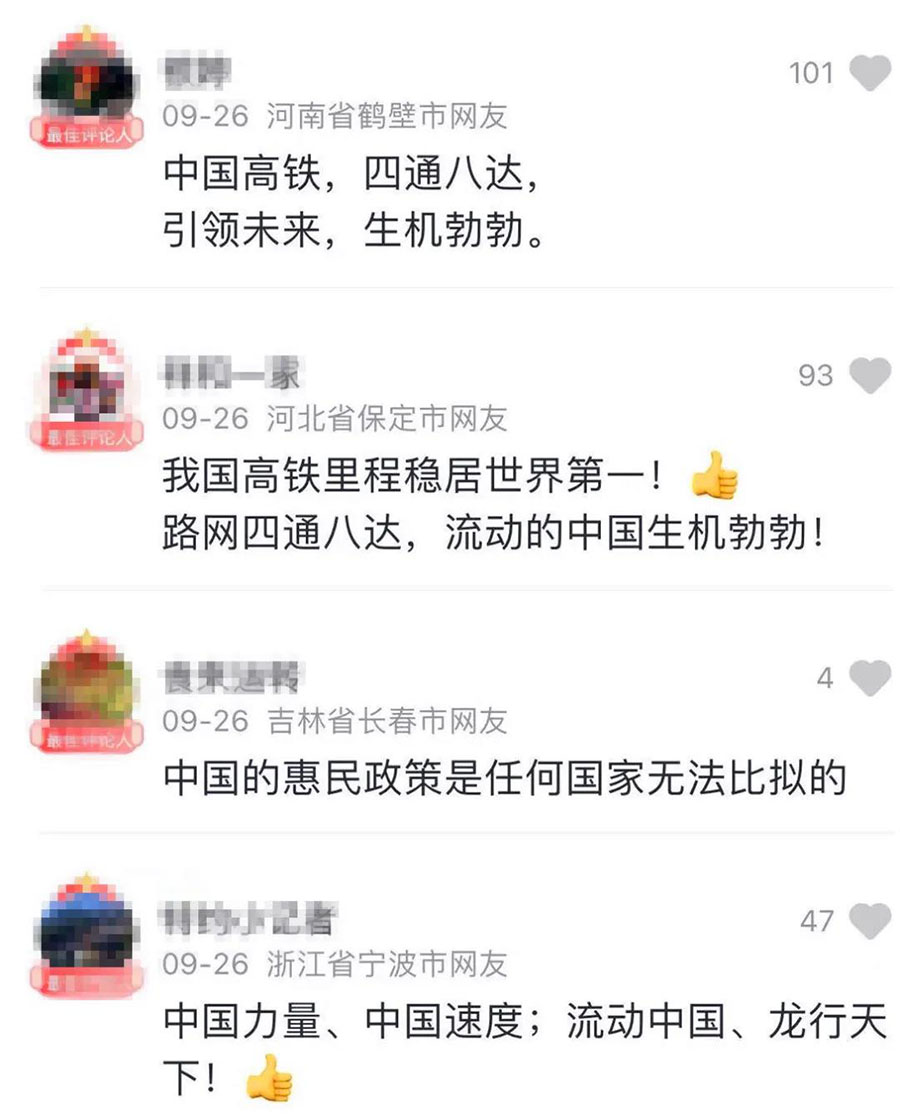Screen dimensions: 900x1116
Task: Like the comment from 吉林省长春市网友
Action: click(x=869, y=679)
